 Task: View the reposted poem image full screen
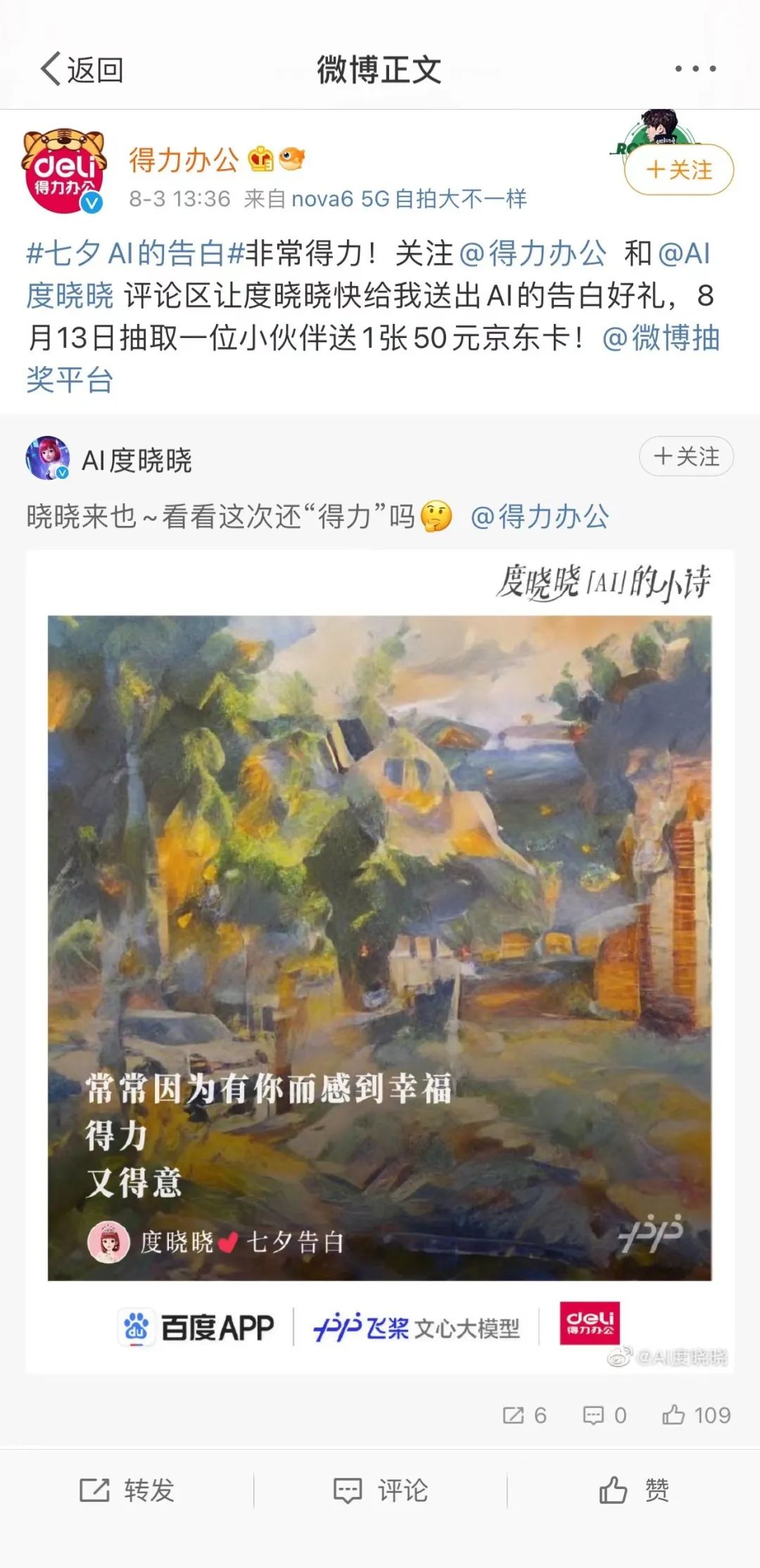379,947
